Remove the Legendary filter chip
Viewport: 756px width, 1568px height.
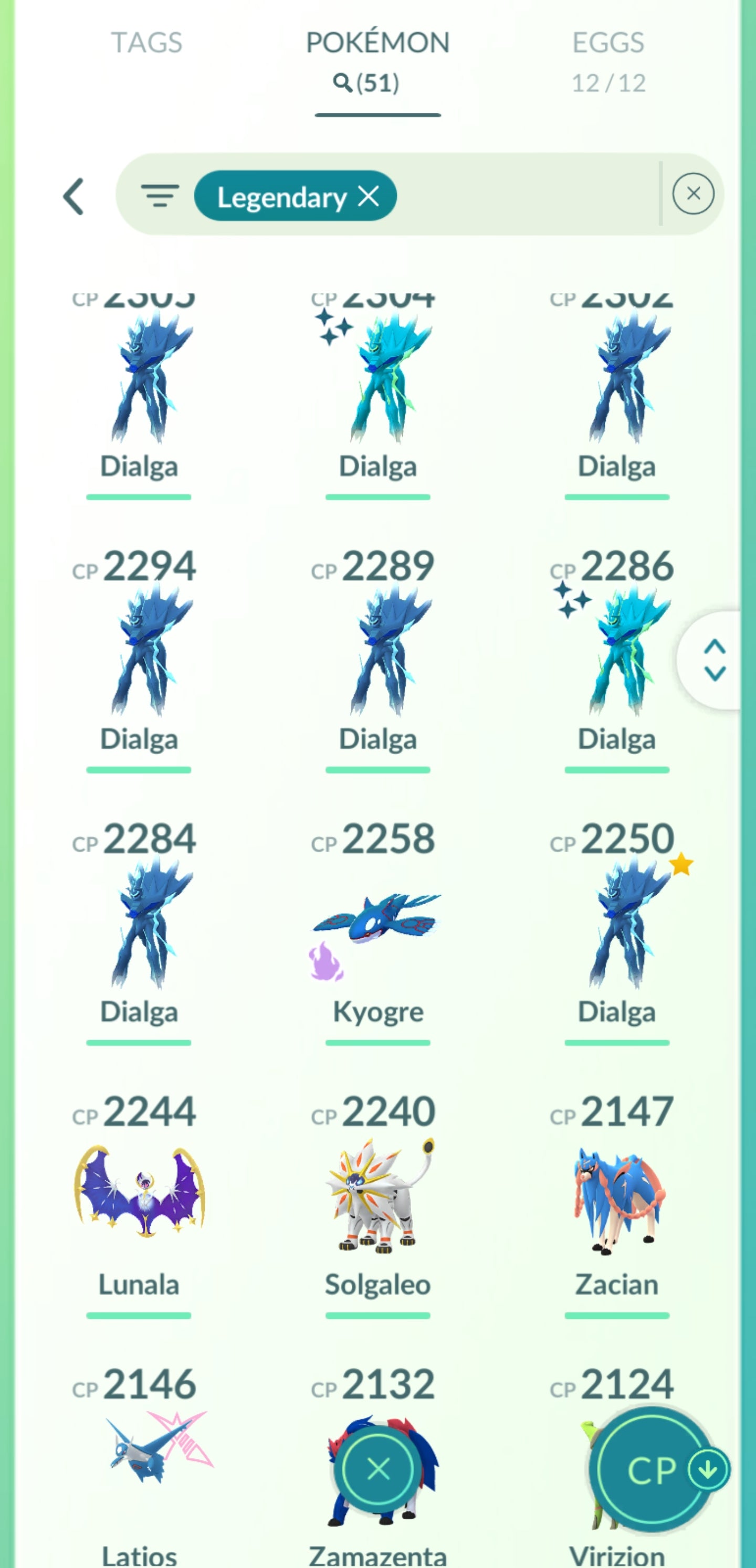(x=369, y=196)
